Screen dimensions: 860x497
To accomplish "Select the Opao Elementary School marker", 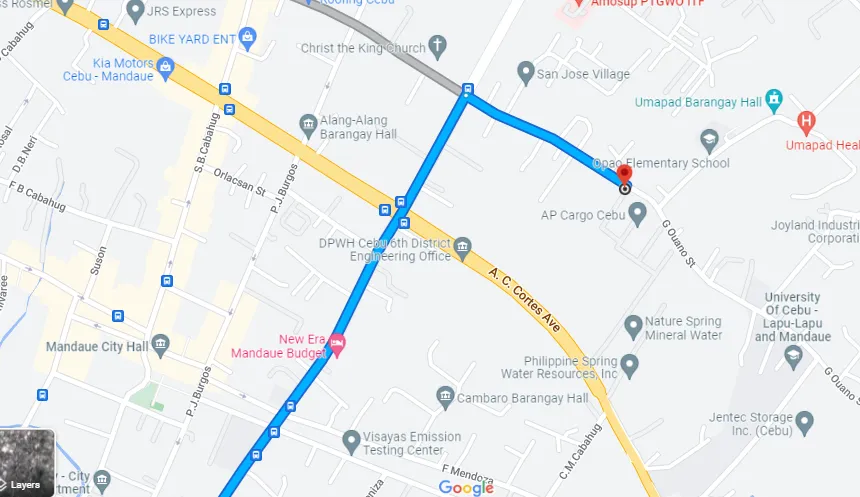I will tap(710, 138).
